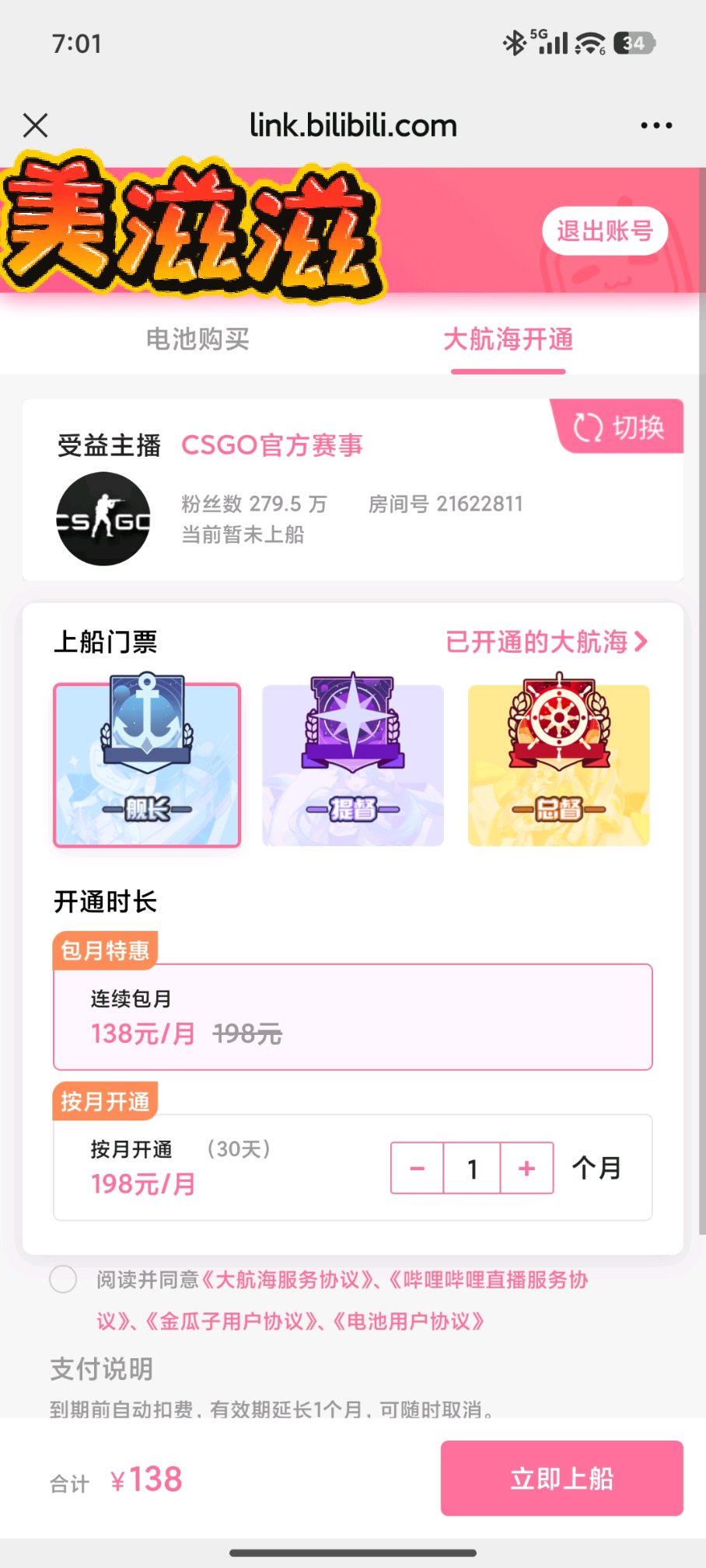Select the 舰长 ticket tier
706x1568 pixels.
[x=147, y=765]
